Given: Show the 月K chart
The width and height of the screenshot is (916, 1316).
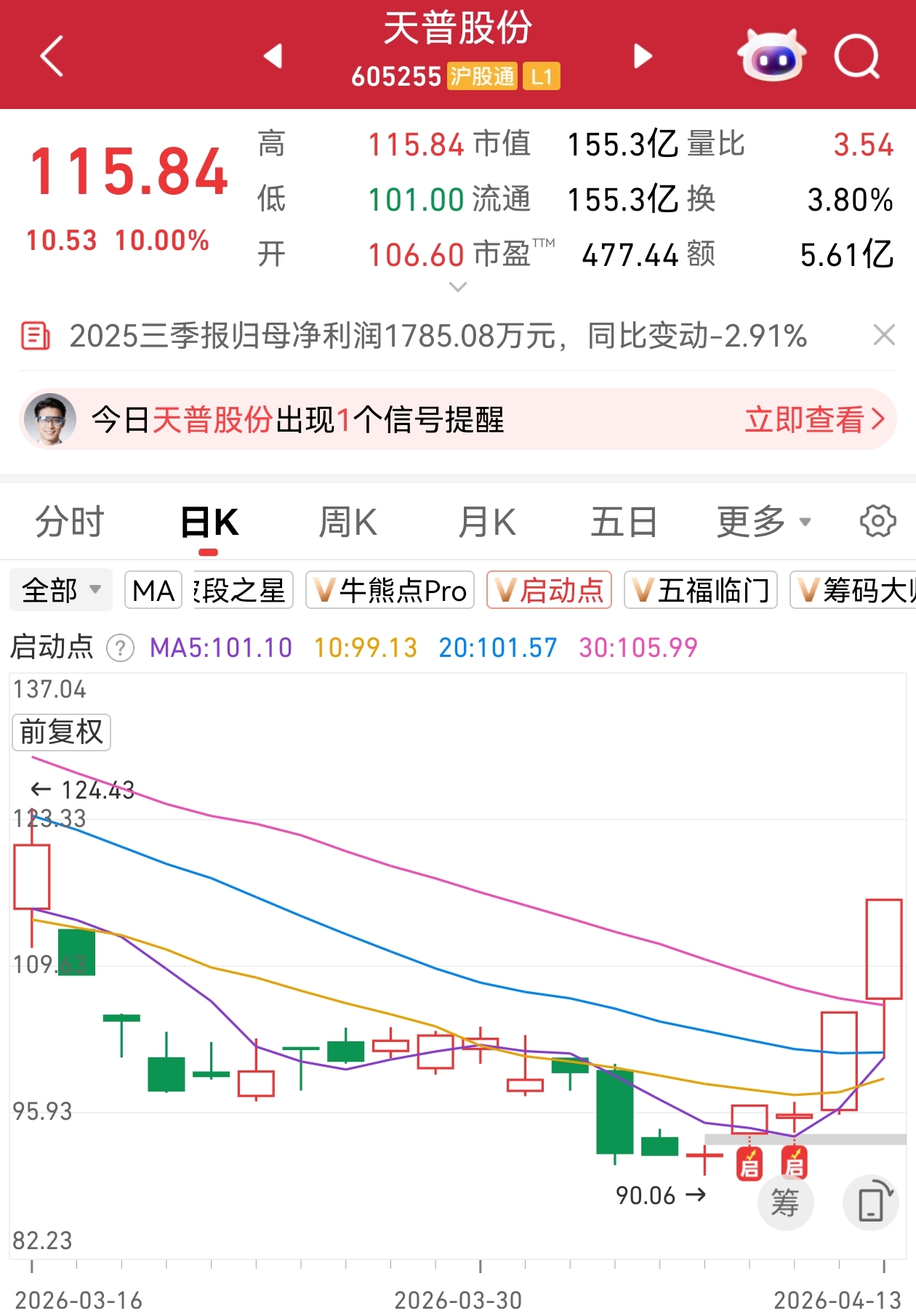Looking at the screenshot, I should (x=486, y=522).
